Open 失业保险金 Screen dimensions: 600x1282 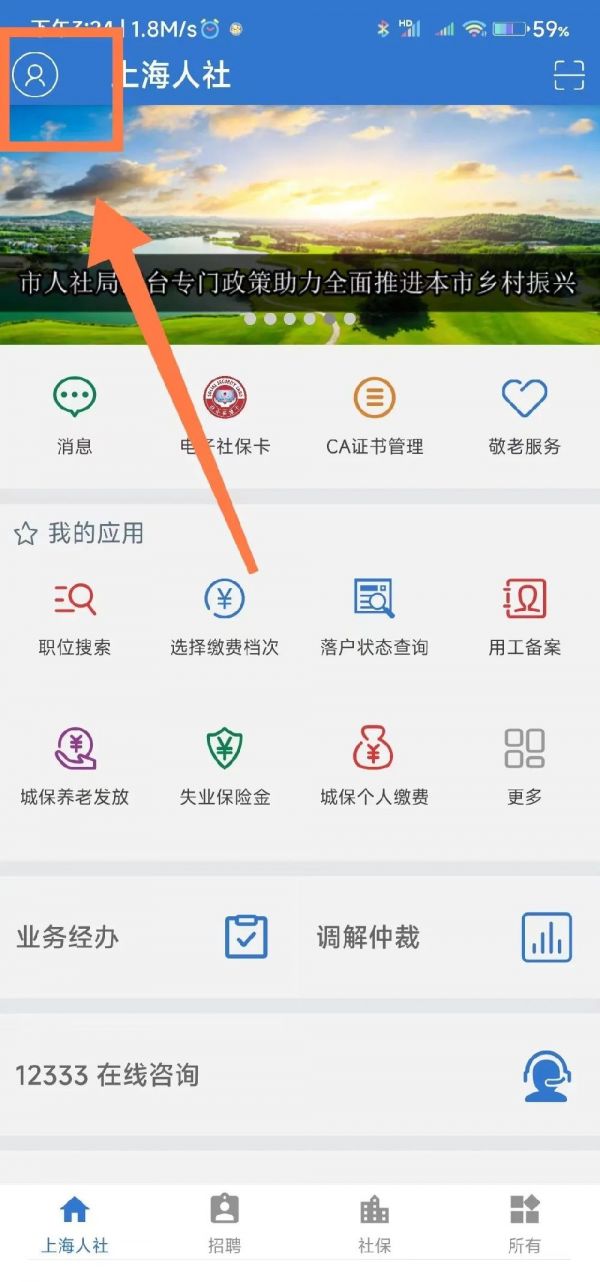coord(225,766)
